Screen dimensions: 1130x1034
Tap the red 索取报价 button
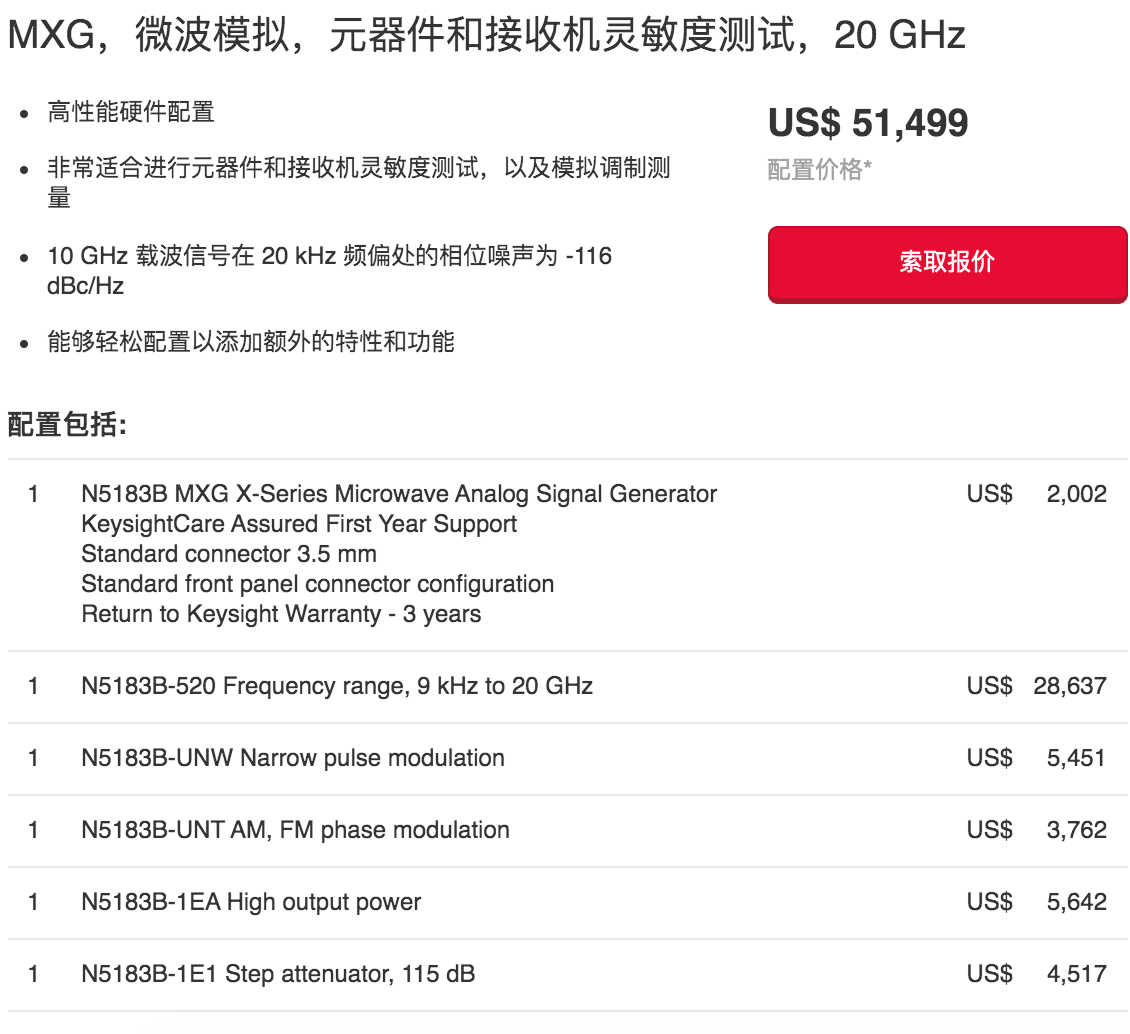point(947,264)
